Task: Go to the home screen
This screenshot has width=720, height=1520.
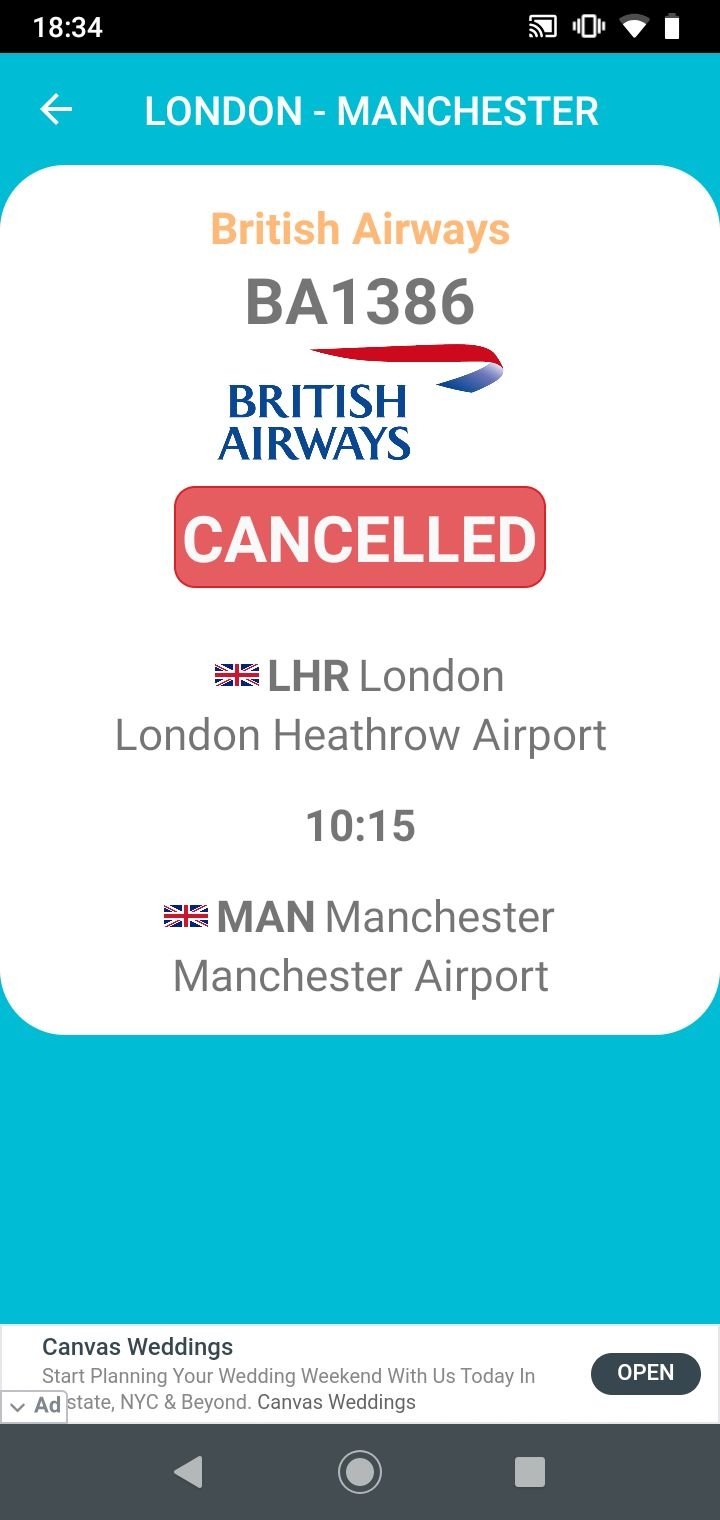Action: coord(360,1471)
